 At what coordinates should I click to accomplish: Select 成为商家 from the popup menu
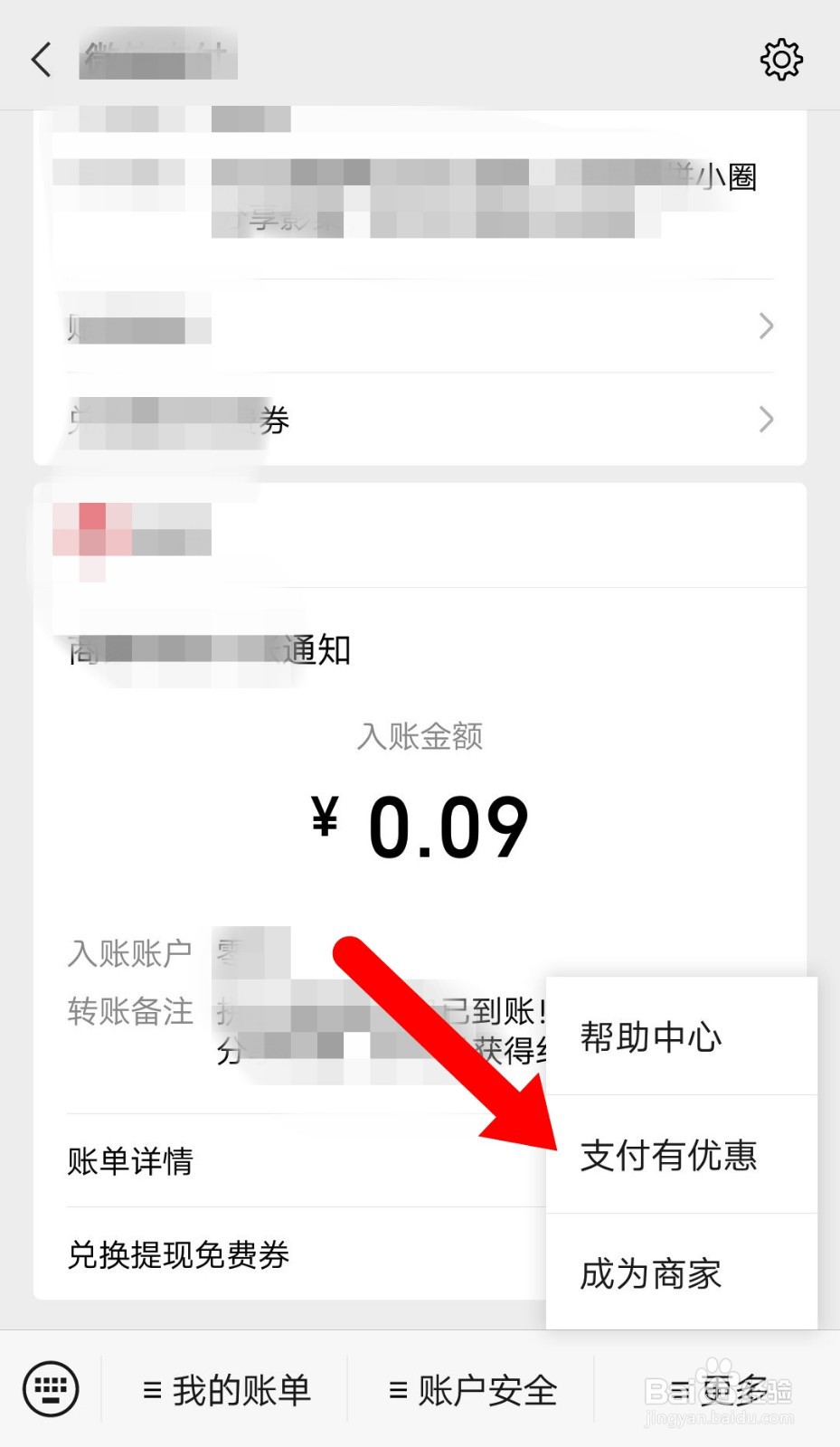click(x=649, y=1275)
